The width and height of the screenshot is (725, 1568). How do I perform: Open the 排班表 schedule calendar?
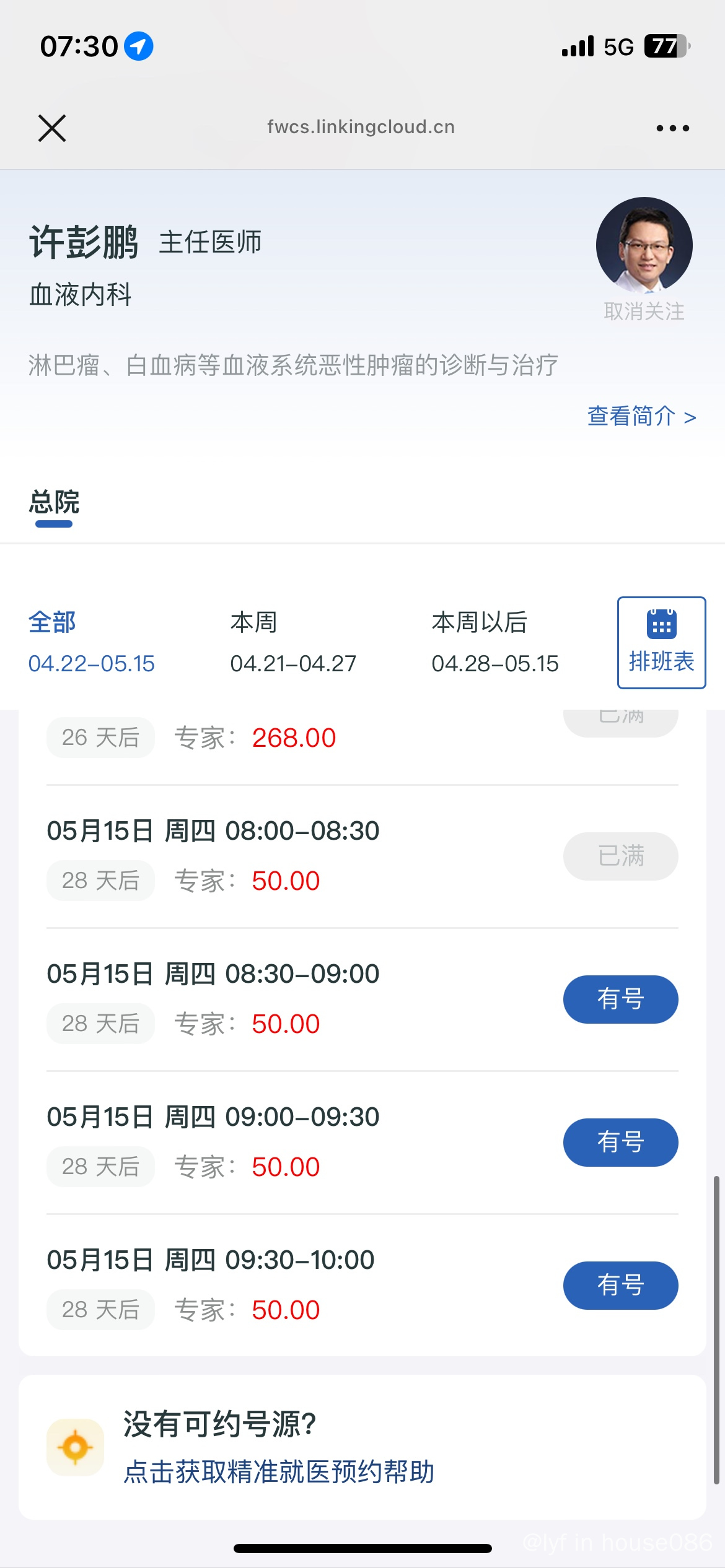tap(661, 642)
